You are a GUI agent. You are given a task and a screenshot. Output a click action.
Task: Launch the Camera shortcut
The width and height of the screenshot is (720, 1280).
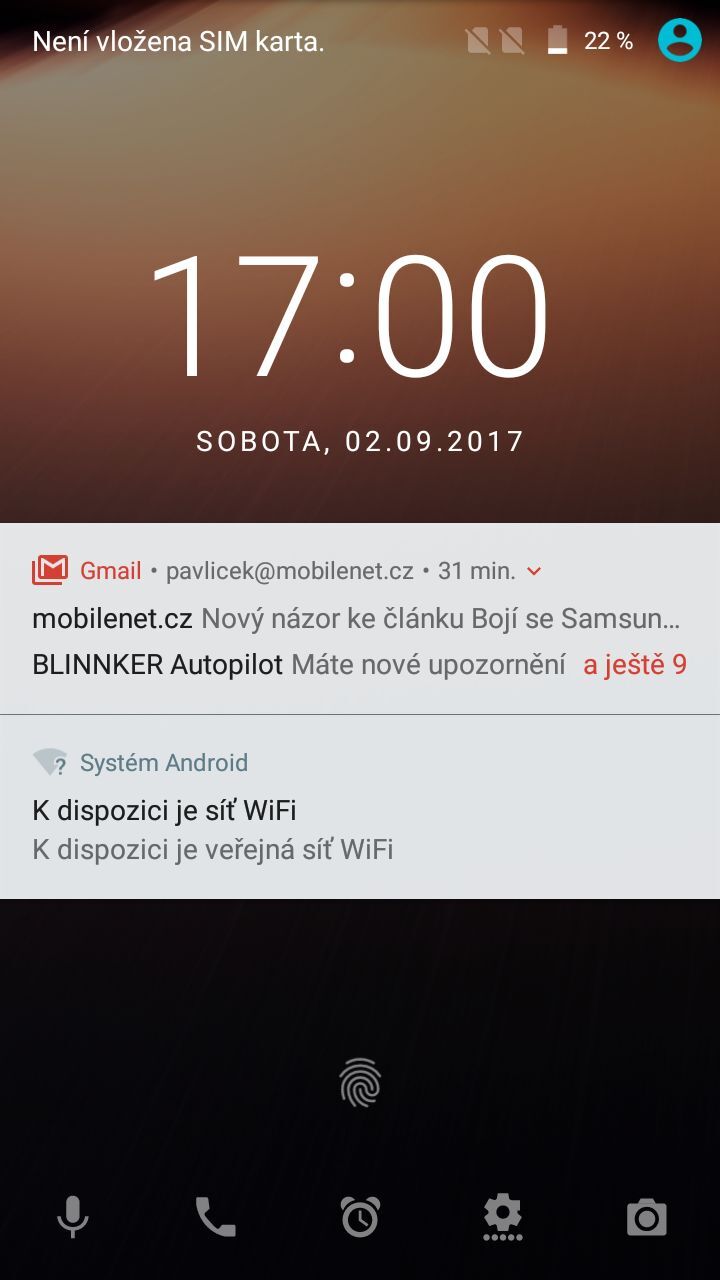(x=646, y=1217)
